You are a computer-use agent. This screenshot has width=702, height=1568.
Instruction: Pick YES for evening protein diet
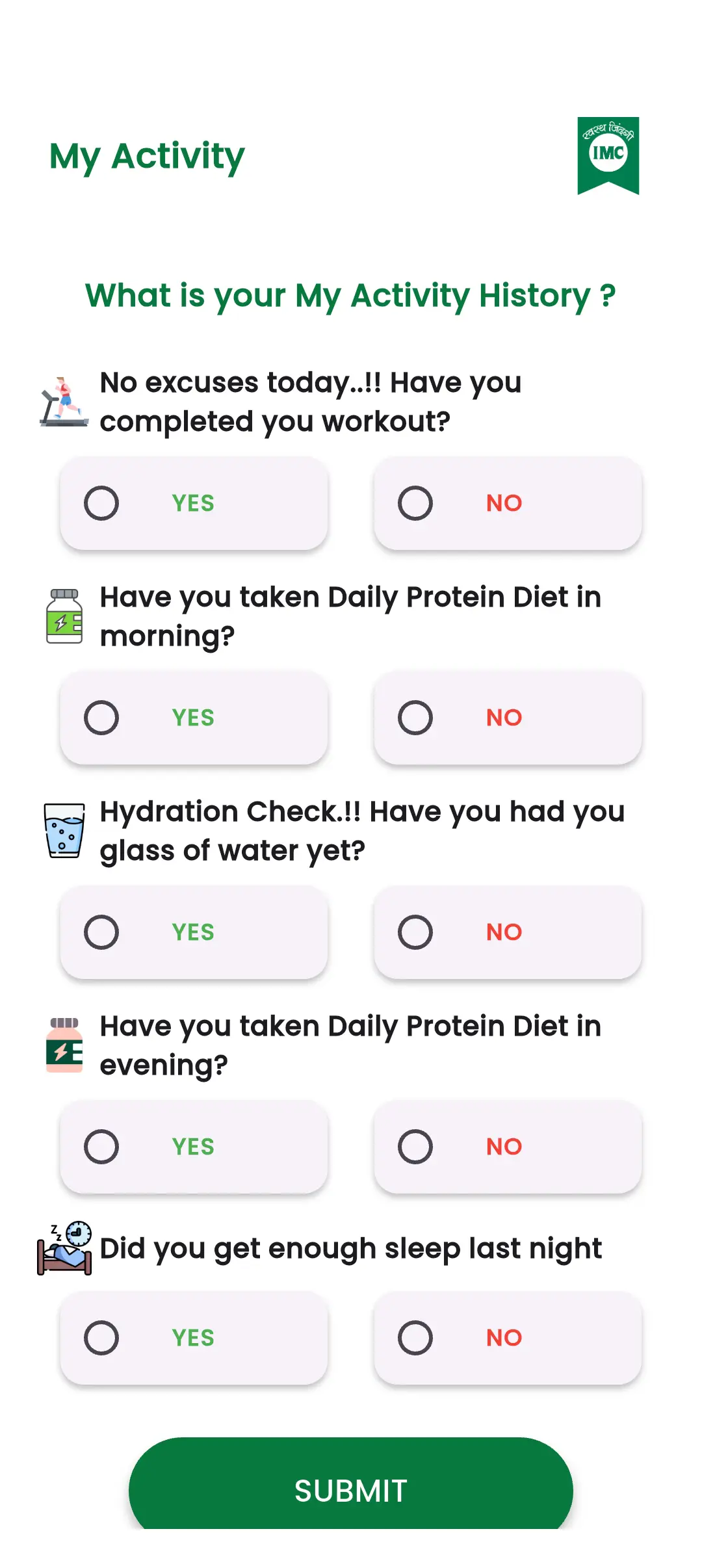102,1147
